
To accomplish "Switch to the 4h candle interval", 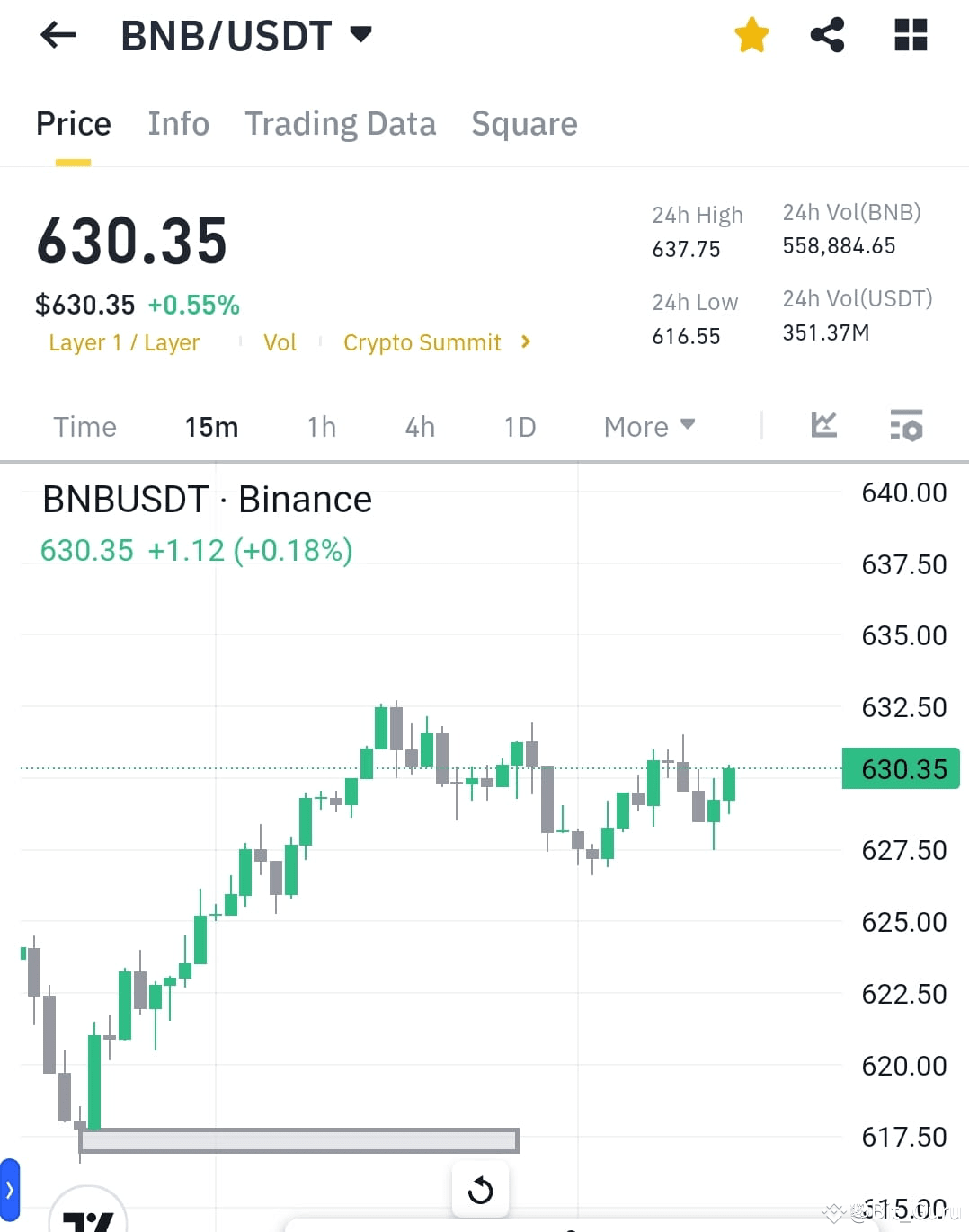I will [x=419, y=426].
